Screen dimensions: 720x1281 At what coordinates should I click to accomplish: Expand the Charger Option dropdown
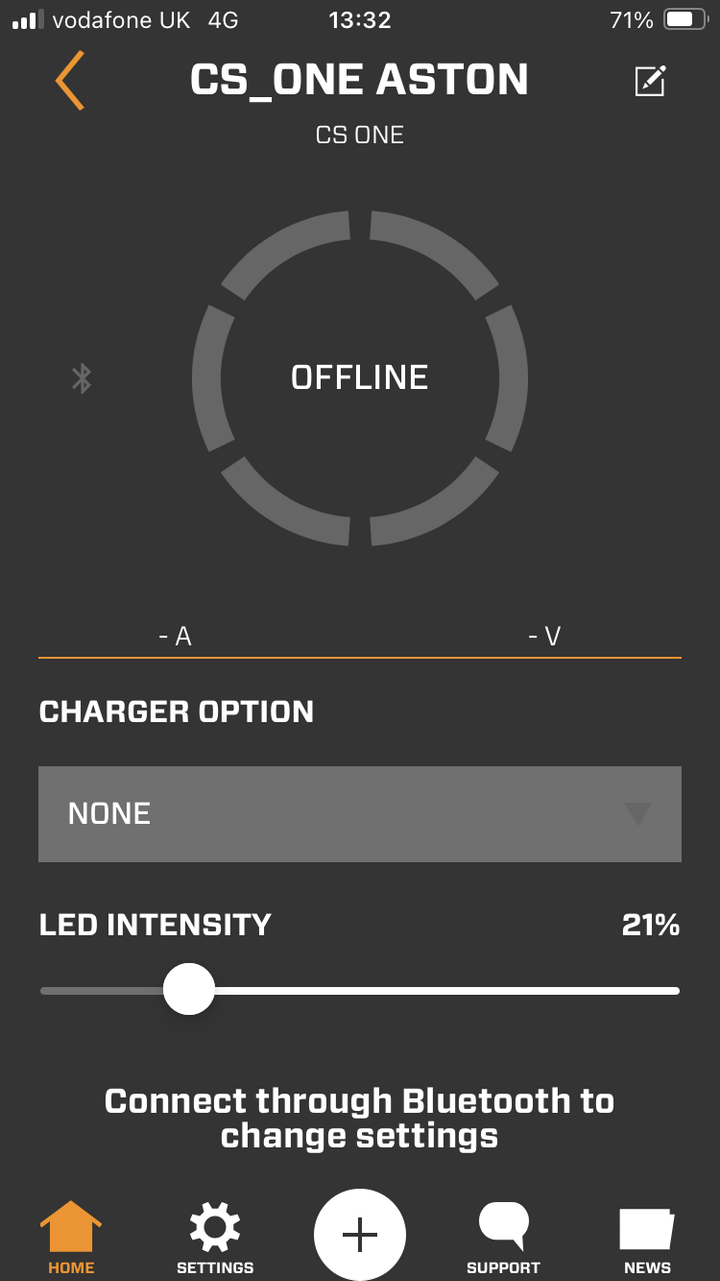pyautogui.click(x=360, y=814)
